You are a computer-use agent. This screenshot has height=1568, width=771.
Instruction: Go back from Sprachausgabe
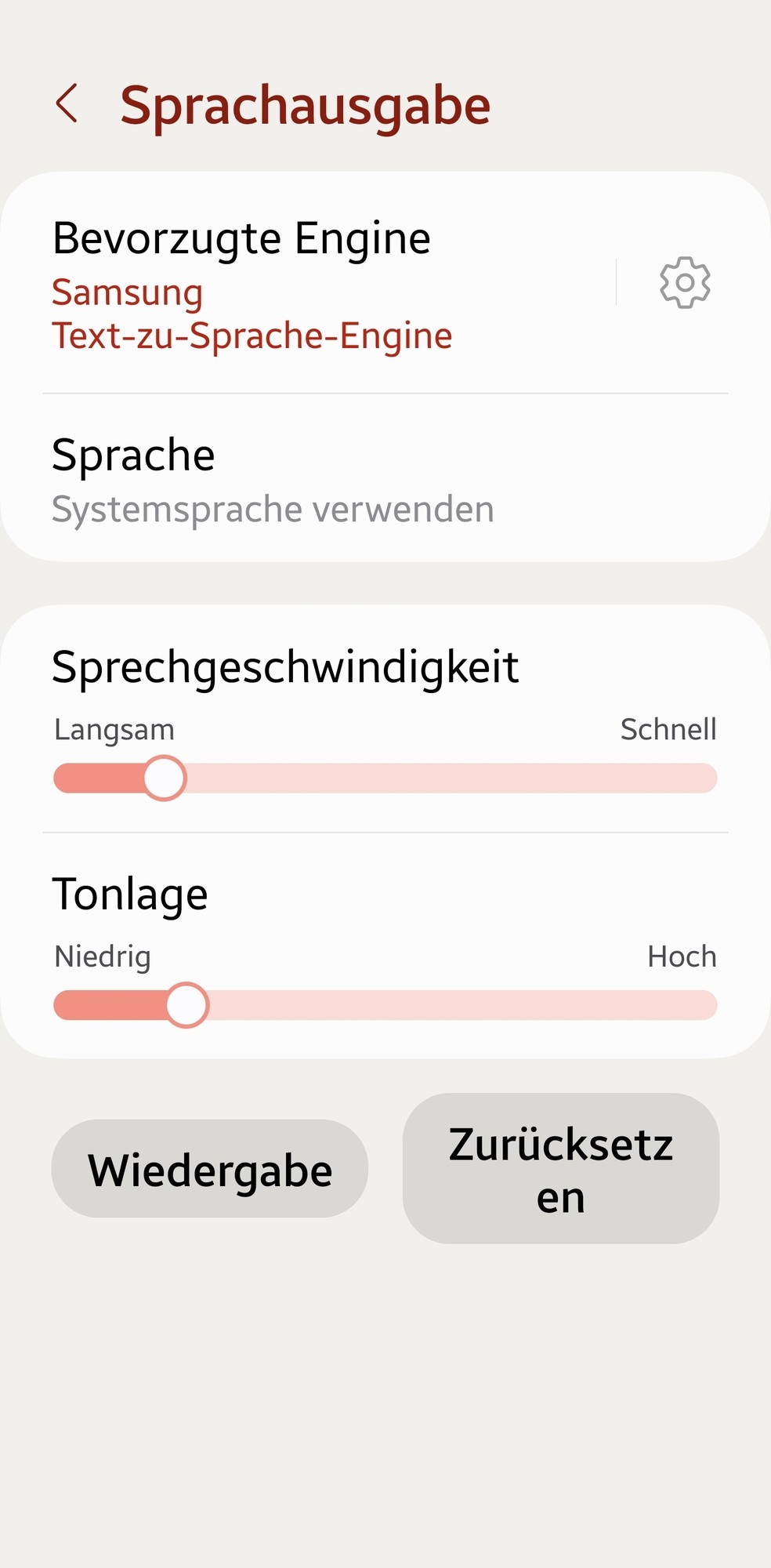pos(67,104)
